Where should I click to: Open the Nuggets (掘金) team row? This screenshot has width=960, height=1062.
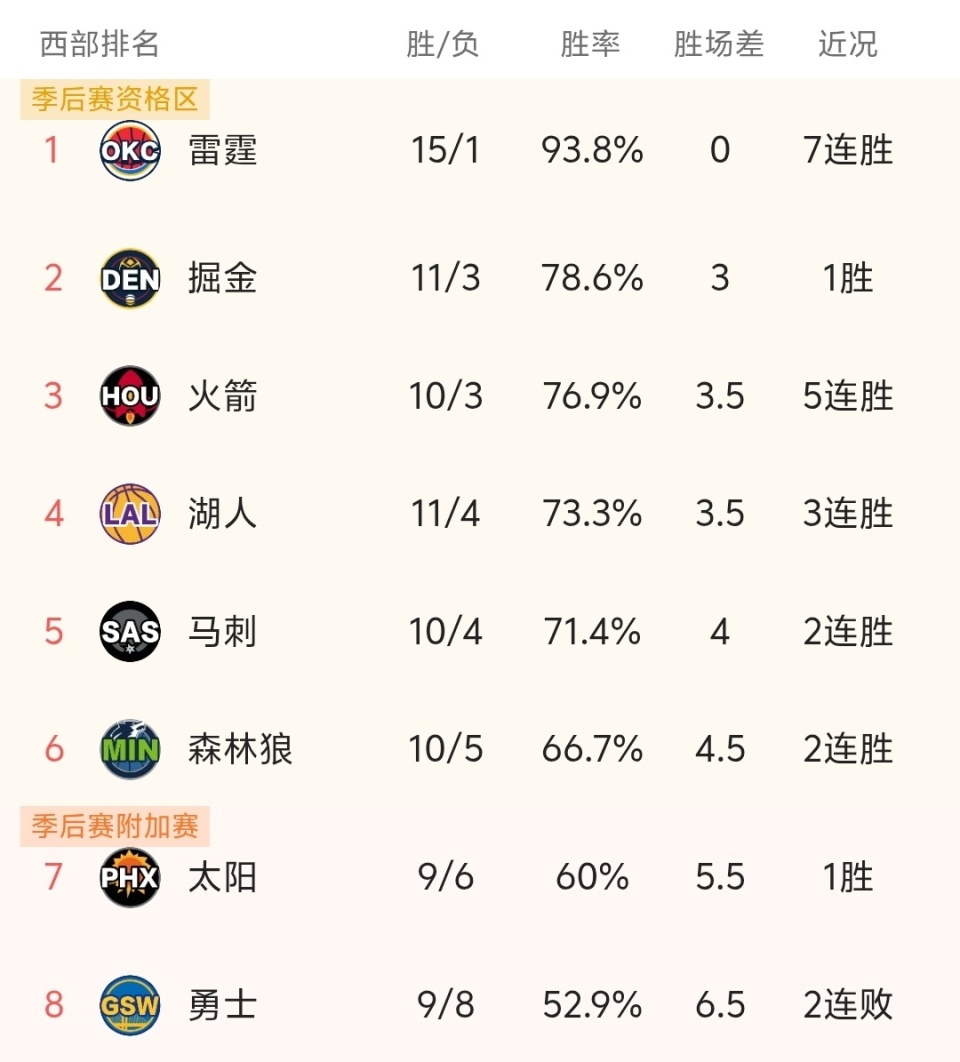click(222, 278)
